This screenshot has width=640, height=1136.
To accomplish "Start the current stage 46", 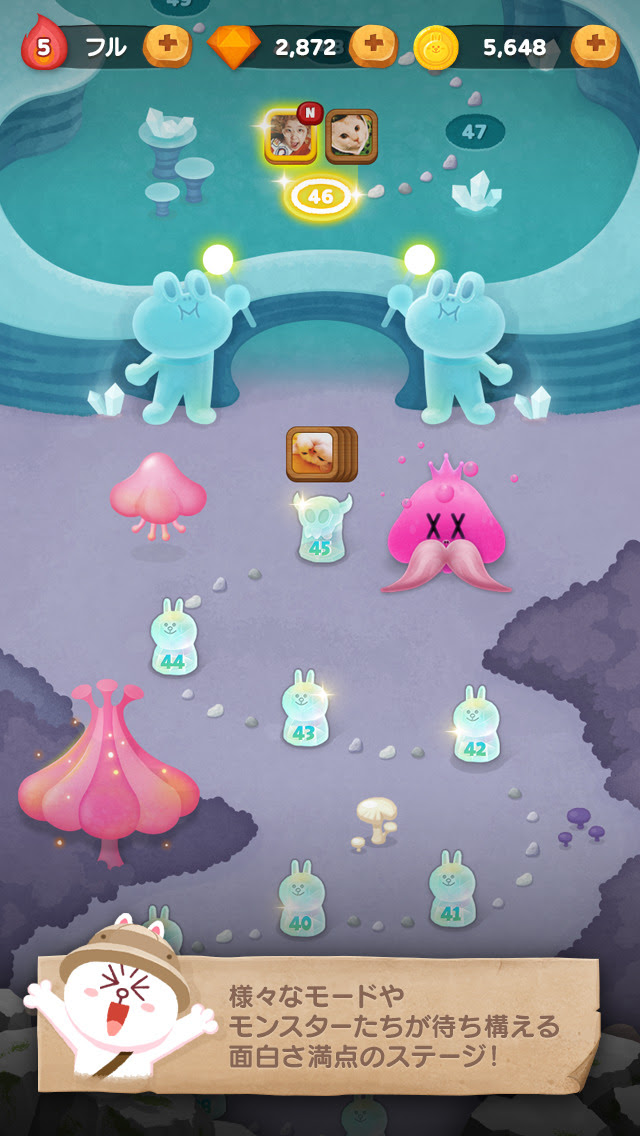I will pyautogui.click(x=321, y=197).
